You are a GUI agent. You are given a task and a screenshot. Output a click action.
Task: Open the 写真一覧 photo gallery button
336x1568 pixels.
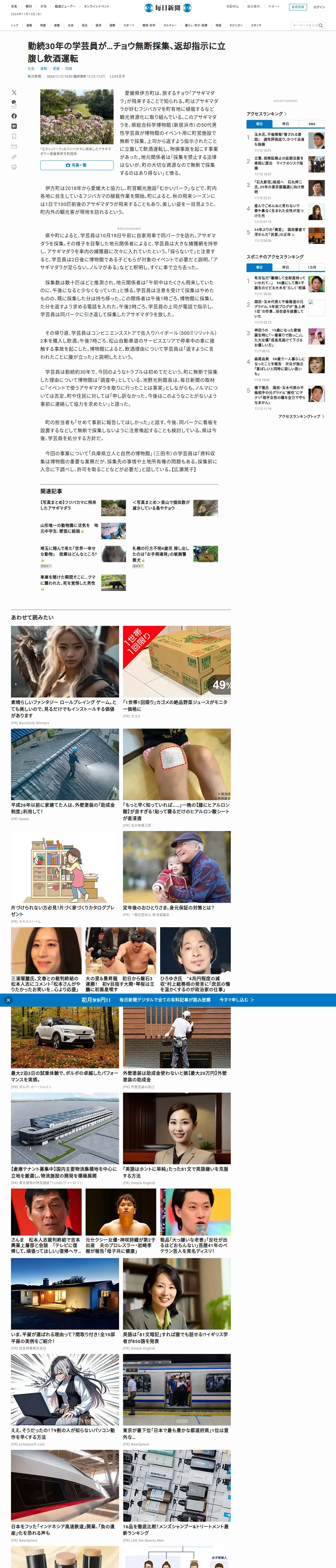click(x=77, y=165)
